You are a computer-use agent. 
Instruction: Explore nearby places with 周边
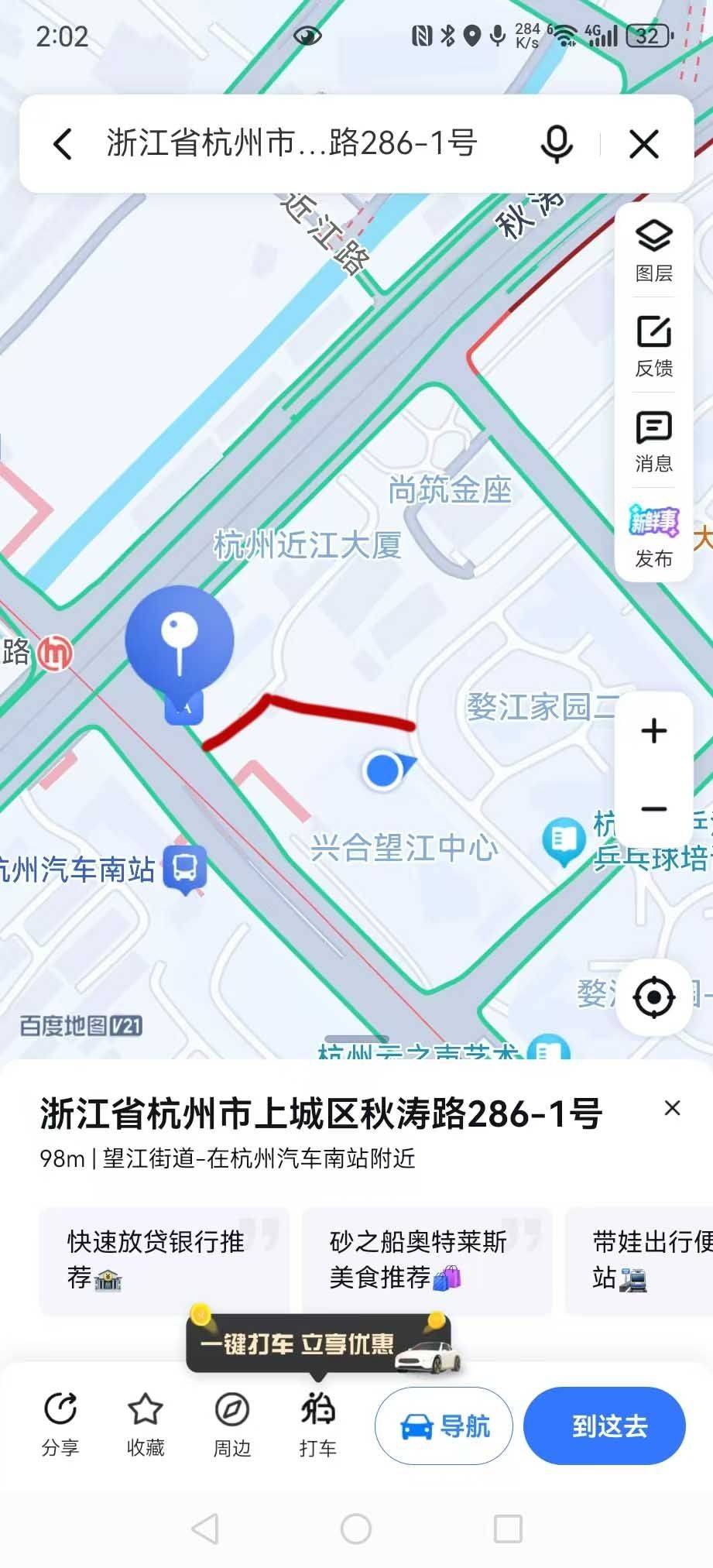pos(231,1424)
